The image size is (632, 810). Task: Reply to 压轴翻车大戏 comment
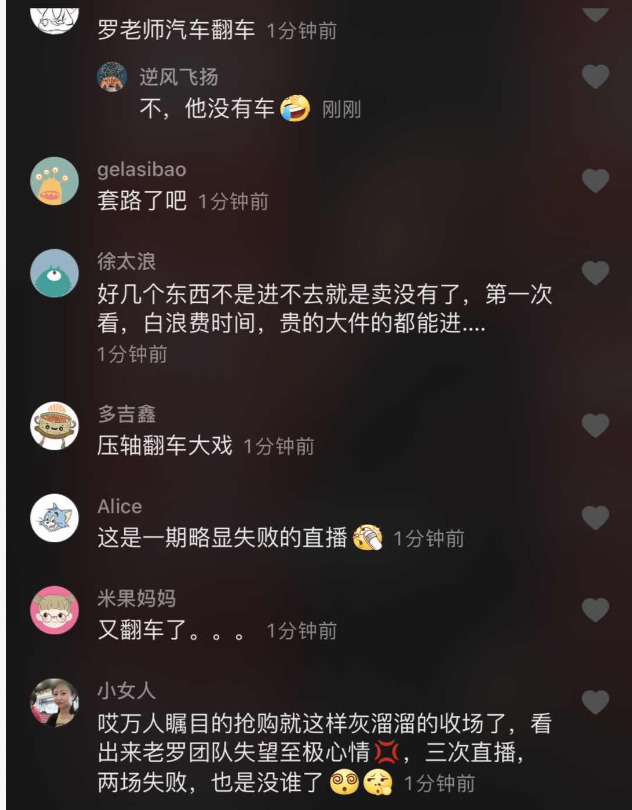click(x=165, y=446)
